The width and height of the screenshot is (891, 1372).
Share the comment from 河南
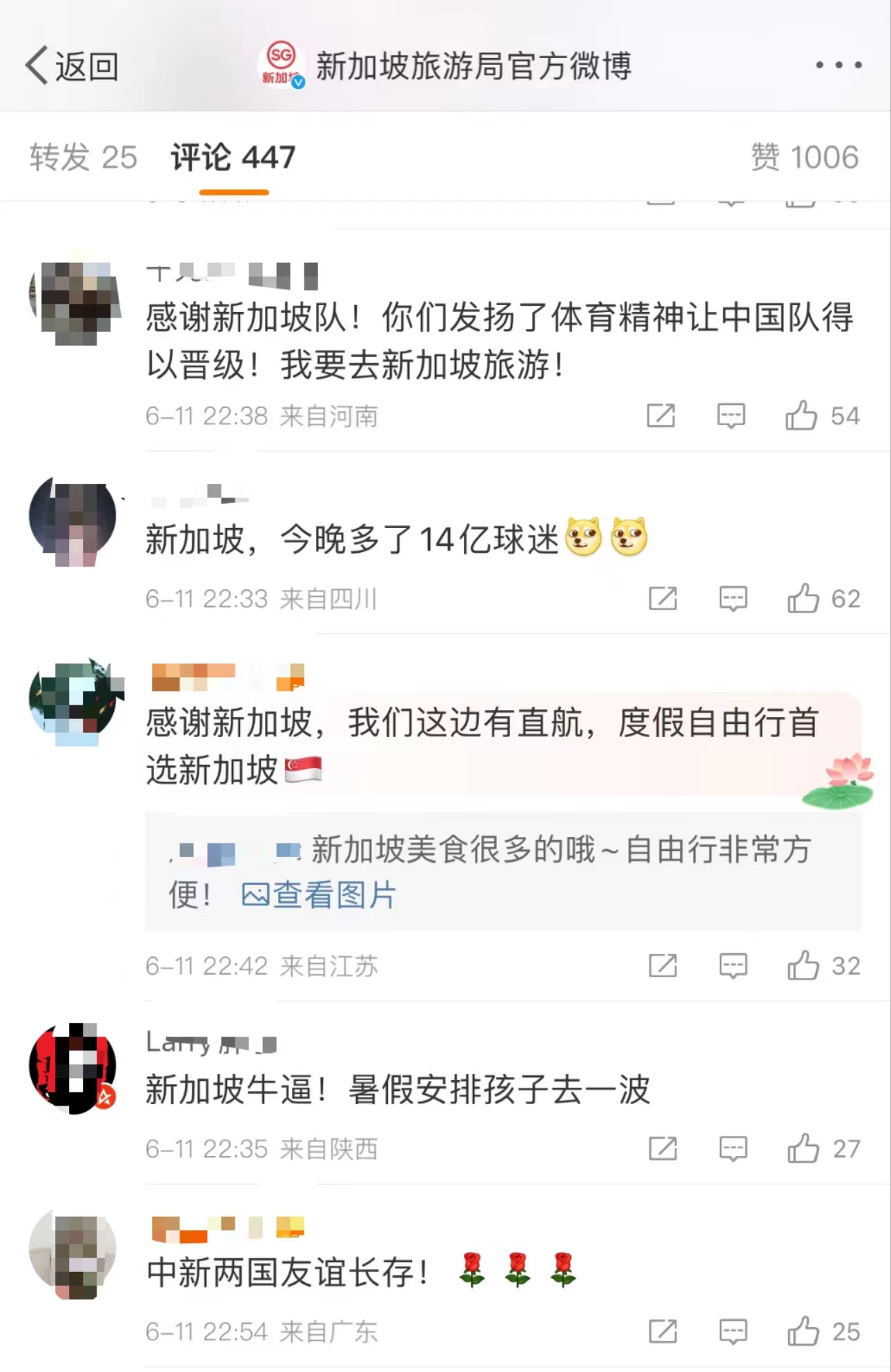660,415
